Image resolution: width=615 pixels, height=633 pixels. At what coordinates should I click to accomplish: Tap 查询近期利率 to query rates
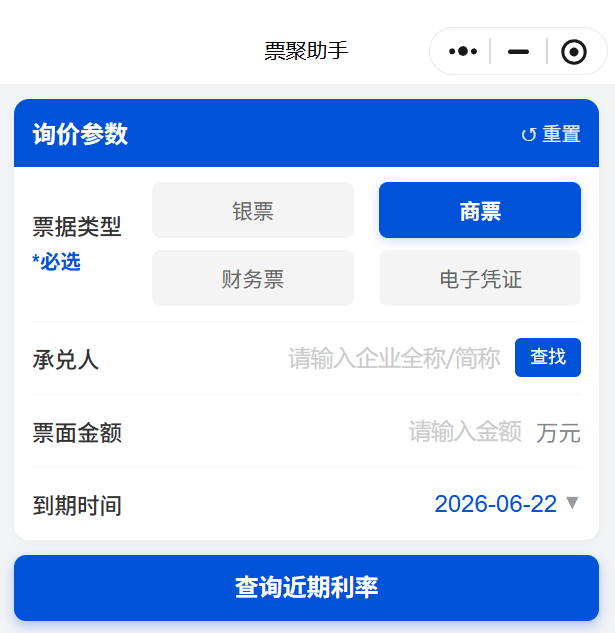(x=306, y=587)
